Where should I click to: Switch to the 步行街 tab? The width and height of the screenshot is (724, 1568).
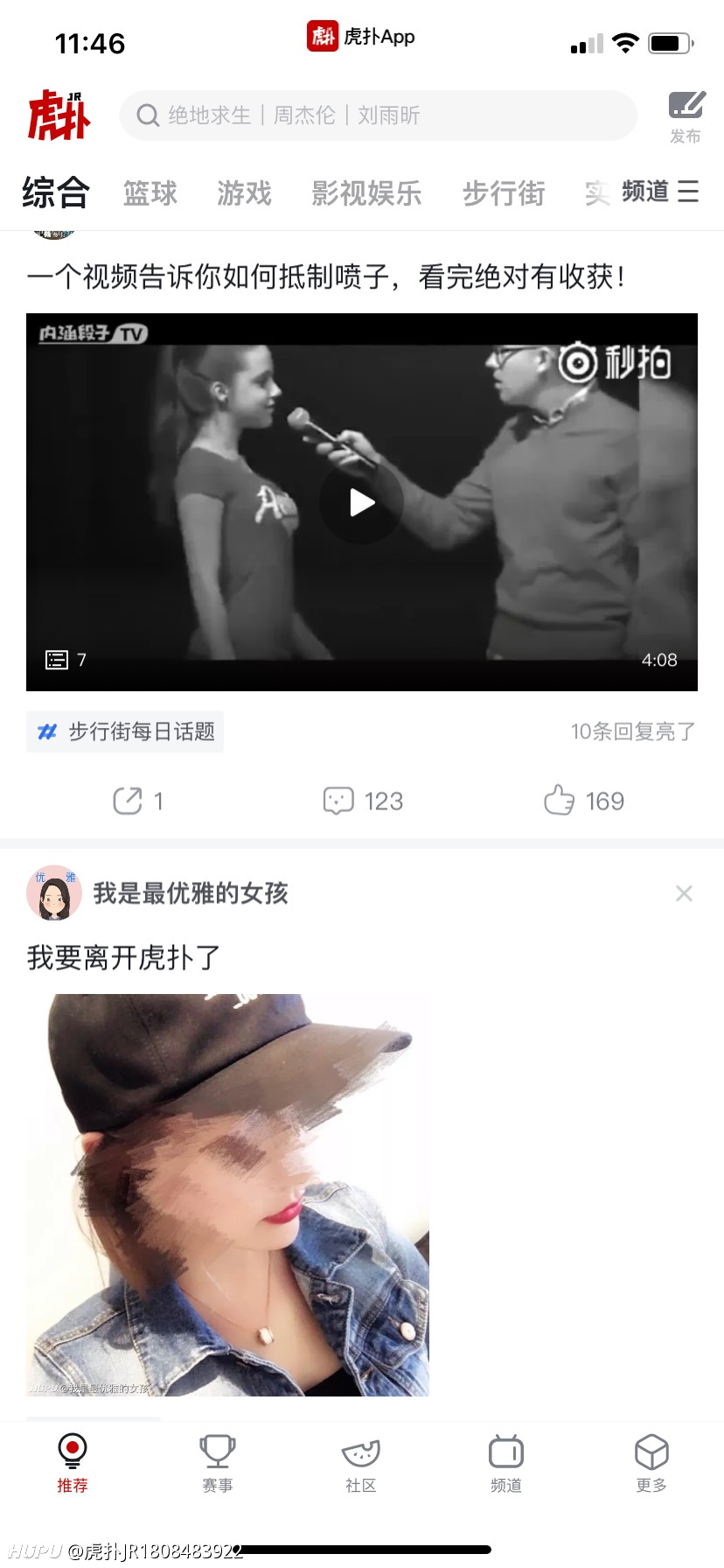point(504,192)
